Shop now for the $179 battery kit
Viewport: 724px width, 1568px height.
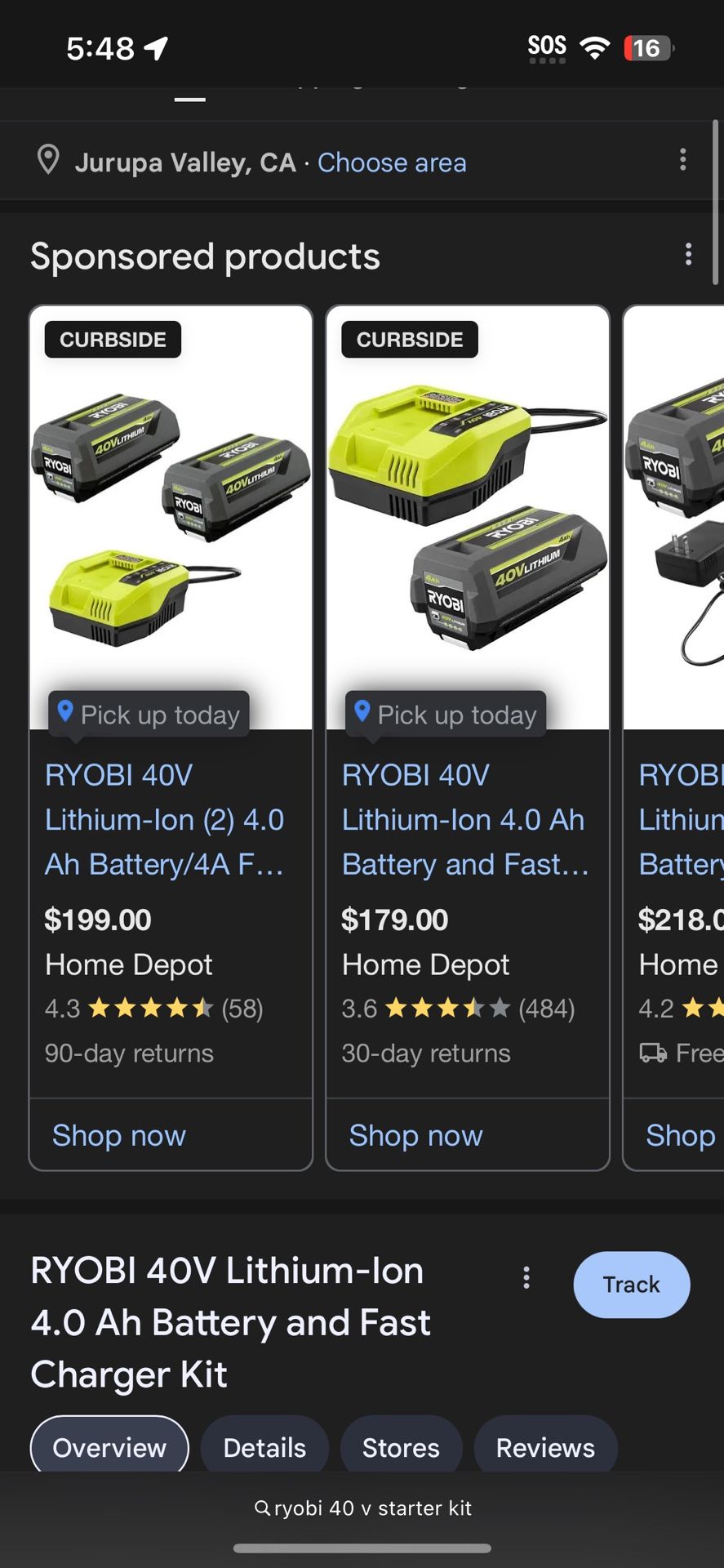point(415,1135)
